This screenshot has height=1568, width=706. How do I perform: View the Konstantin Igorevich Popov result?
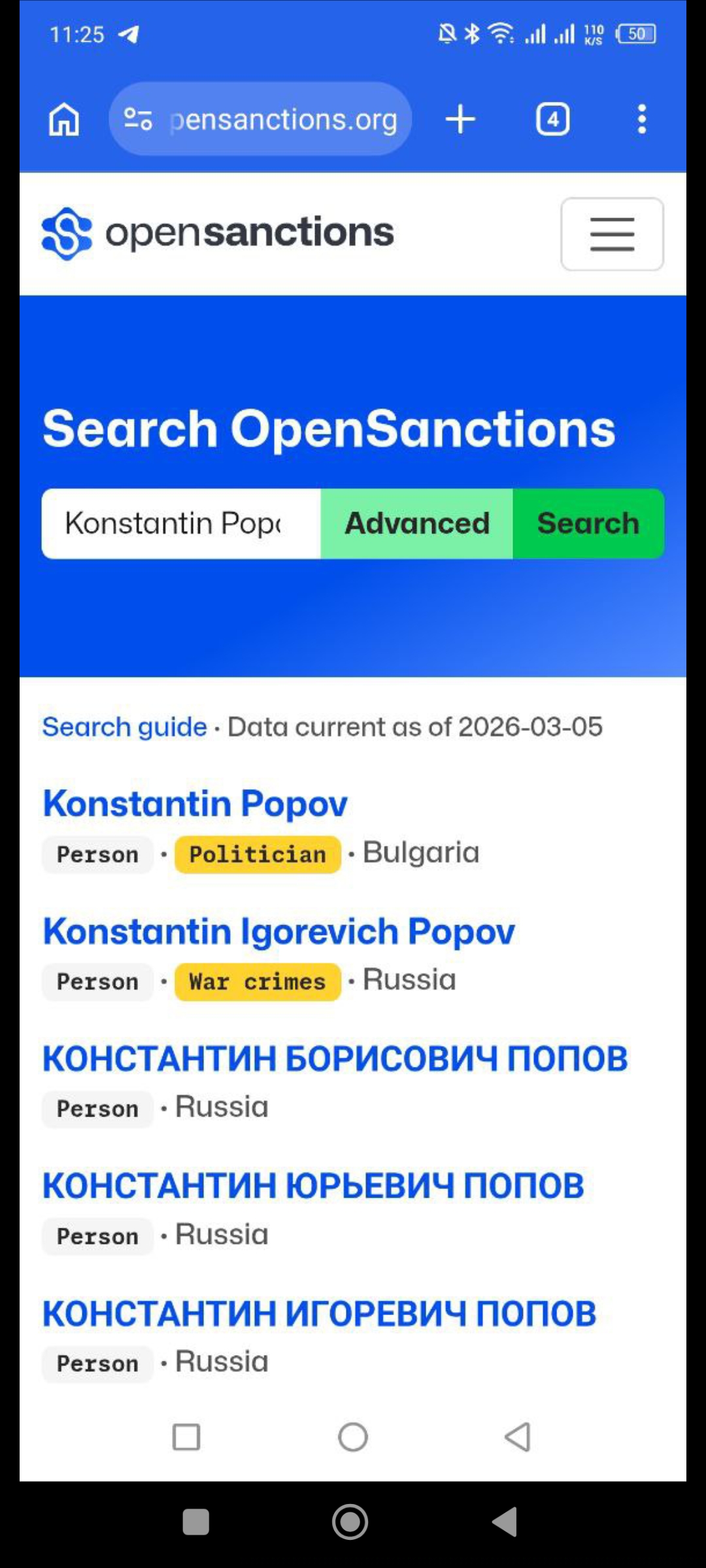278,932
